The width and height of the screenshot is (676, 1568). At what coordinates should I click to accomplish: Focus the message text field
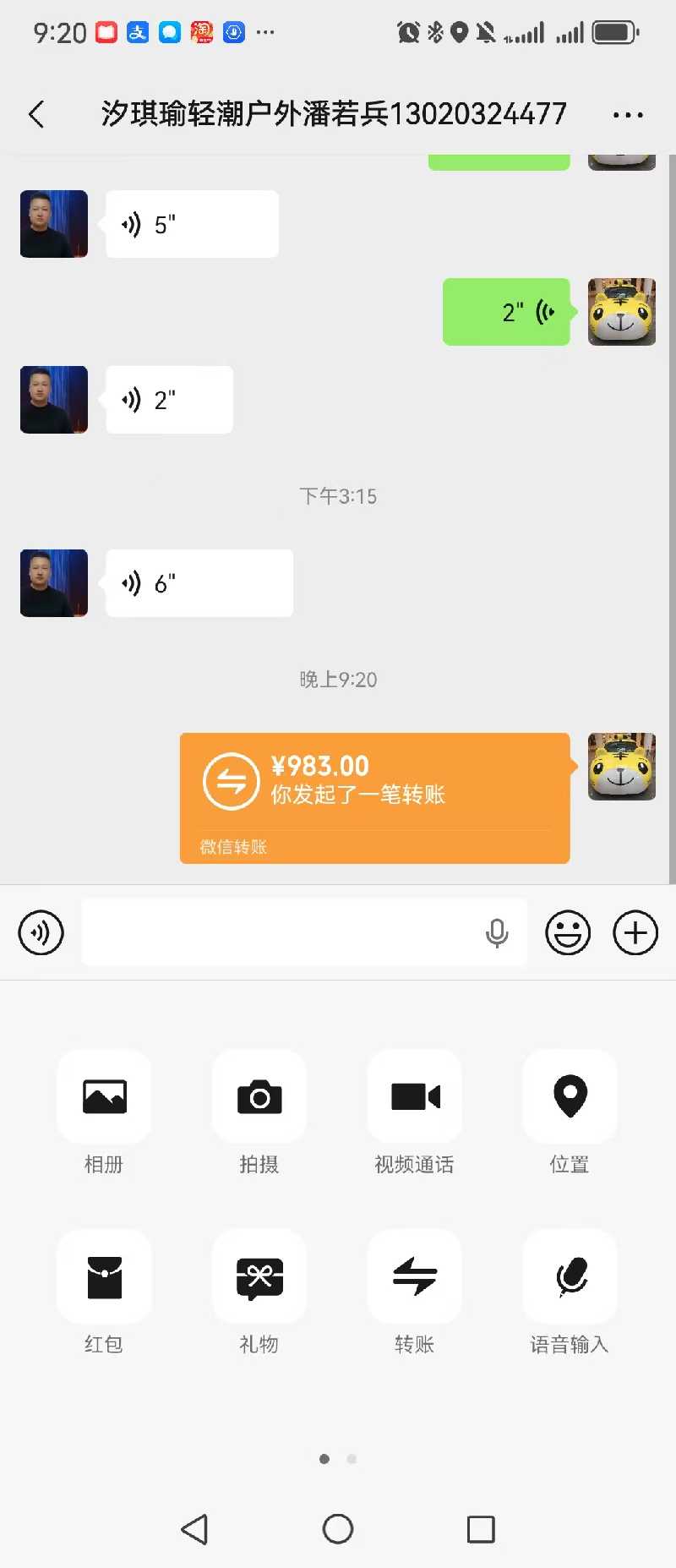pos(279,932)
